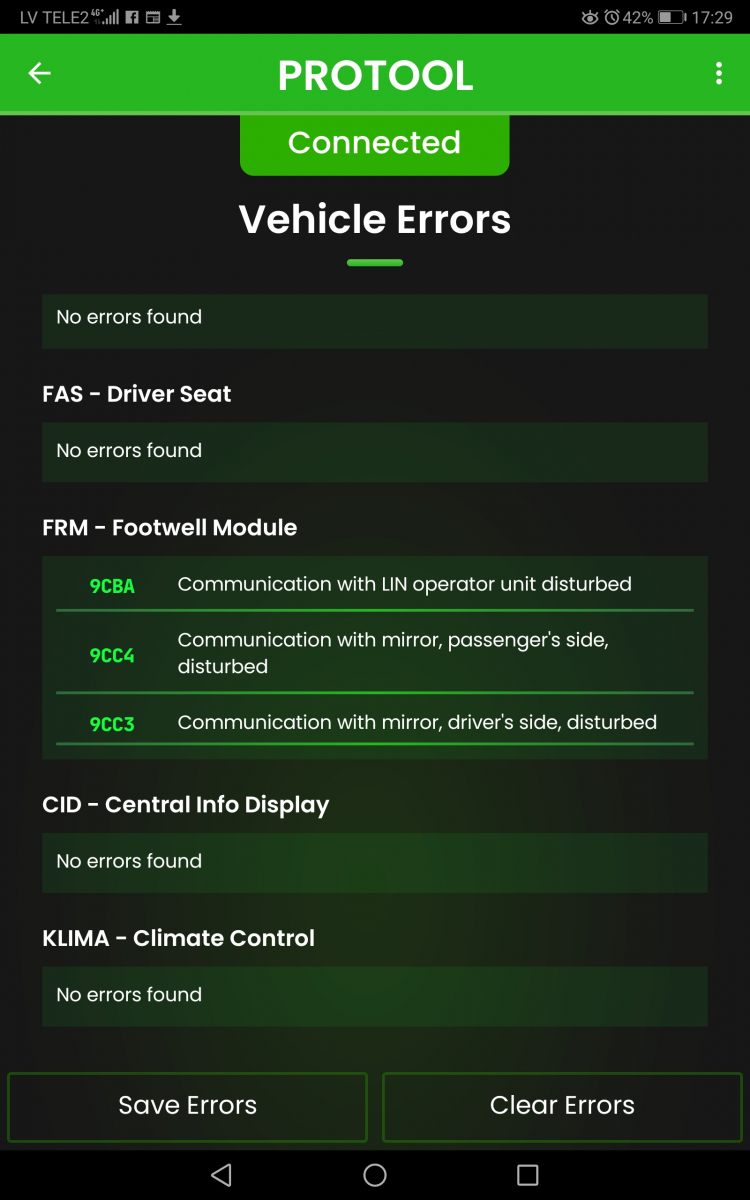Viewport: 750px width, 1200px height.
Task: Open the 9CBA LIN operator unit error
Action: pos(375,585)
